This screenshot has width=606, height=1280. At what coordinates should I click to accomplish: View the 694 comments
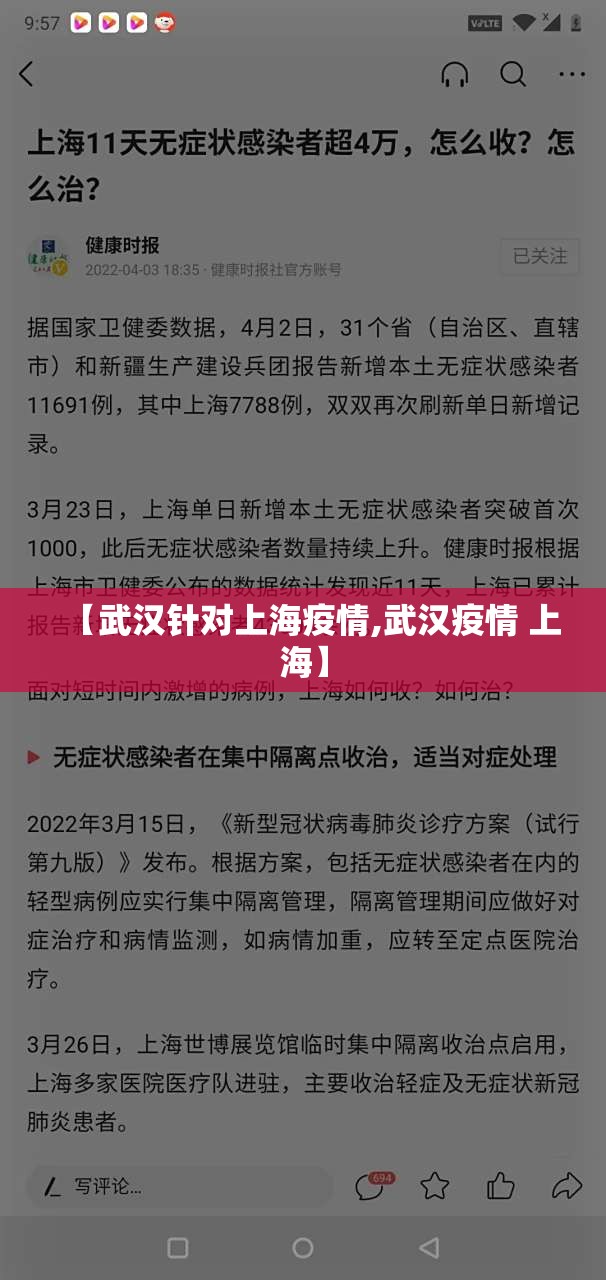click(372, 1187)
